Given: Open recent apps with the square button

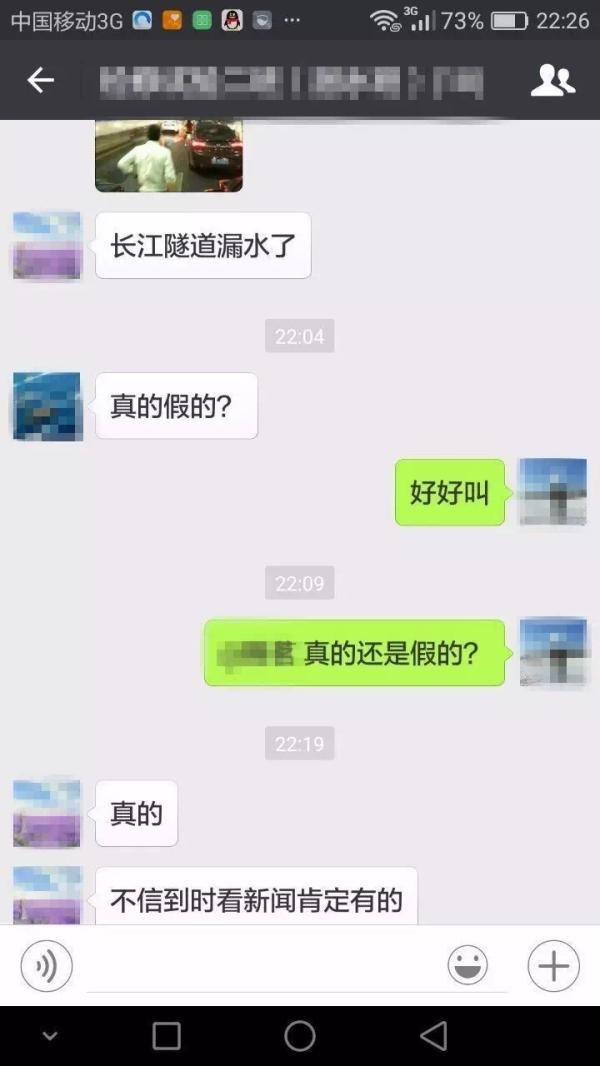Looking at the screenshot, I should [166, 1036].
